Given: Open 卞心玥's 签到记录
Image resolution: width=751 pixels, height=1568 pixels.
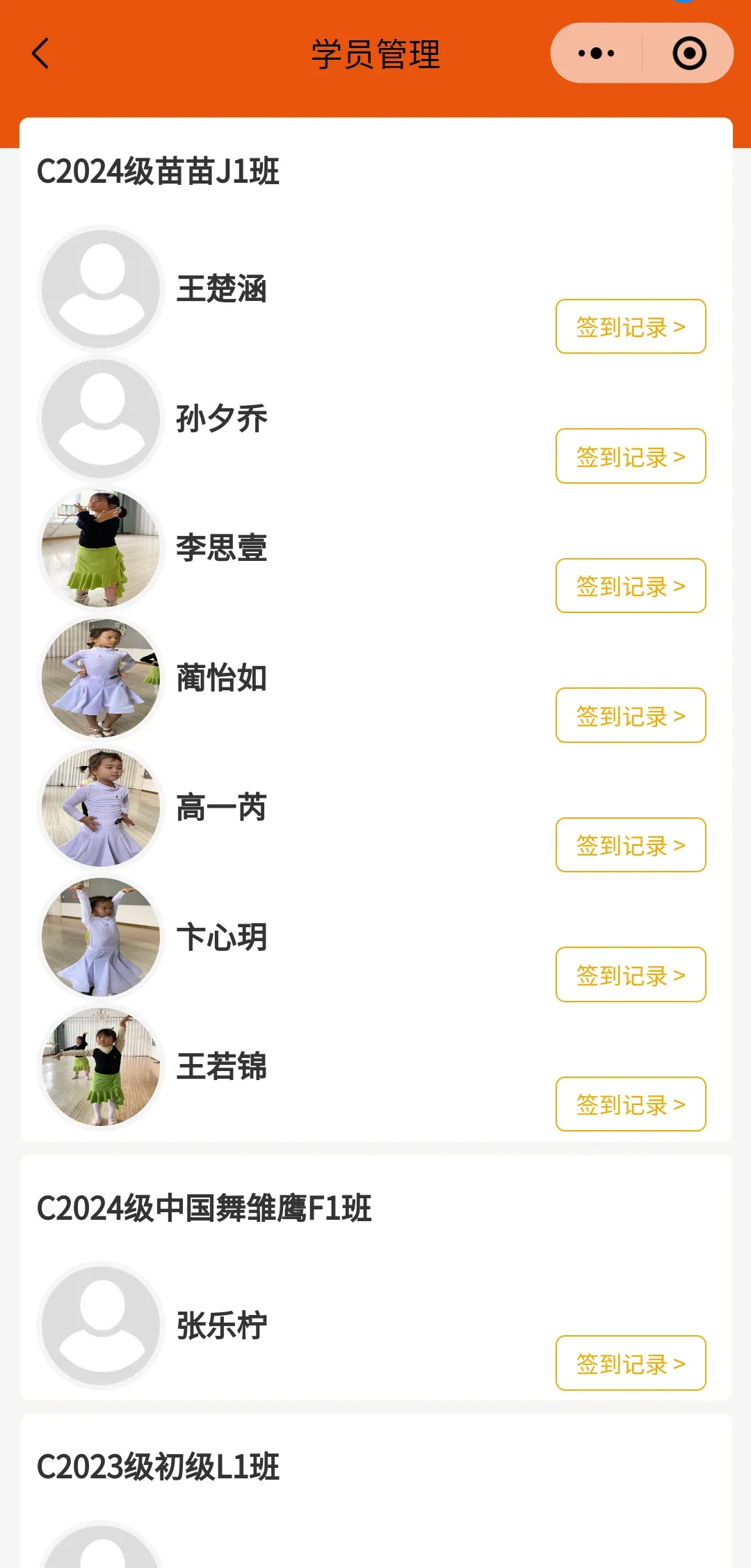Looking at the screenshot, I should pos(630,975).
